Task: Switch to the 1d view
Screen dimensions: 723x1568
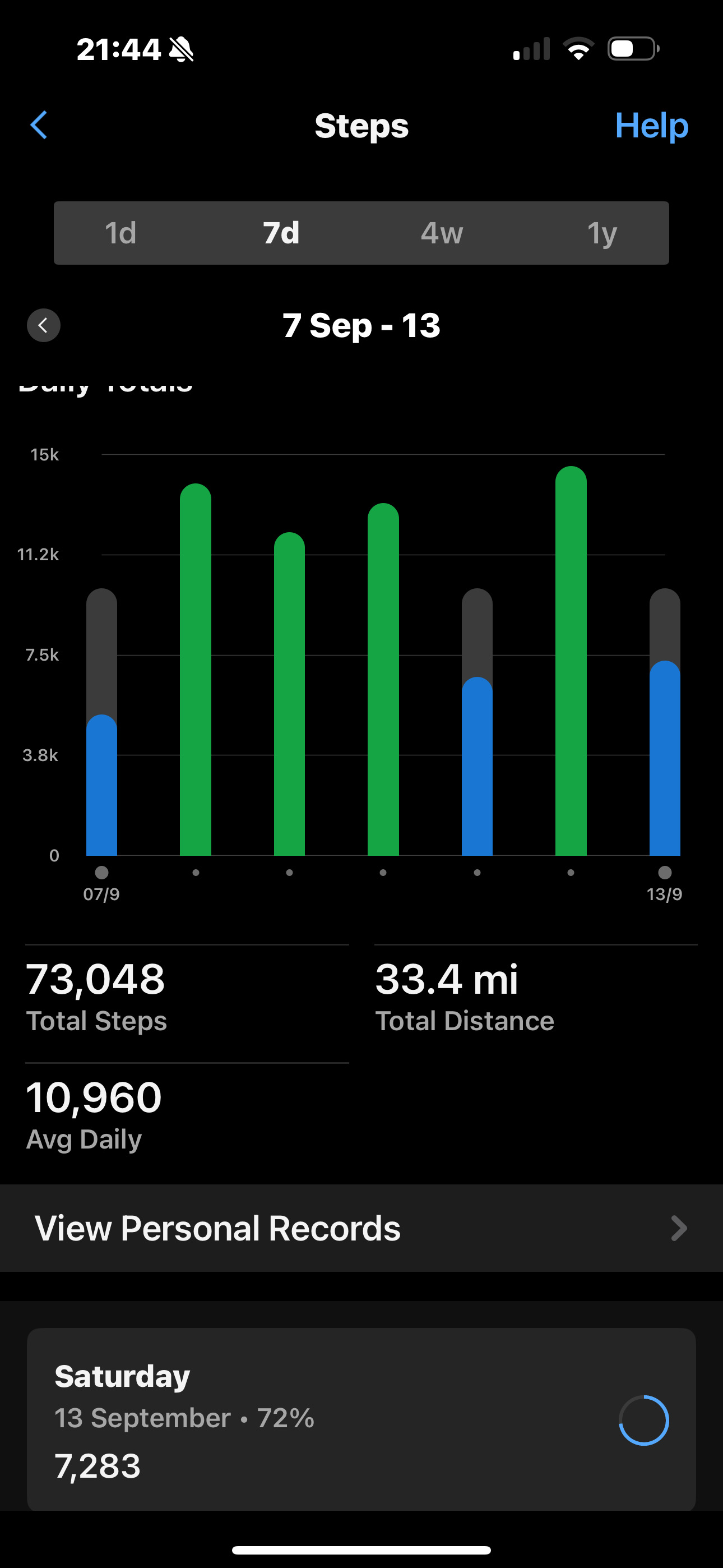Action: click(121, 233)
